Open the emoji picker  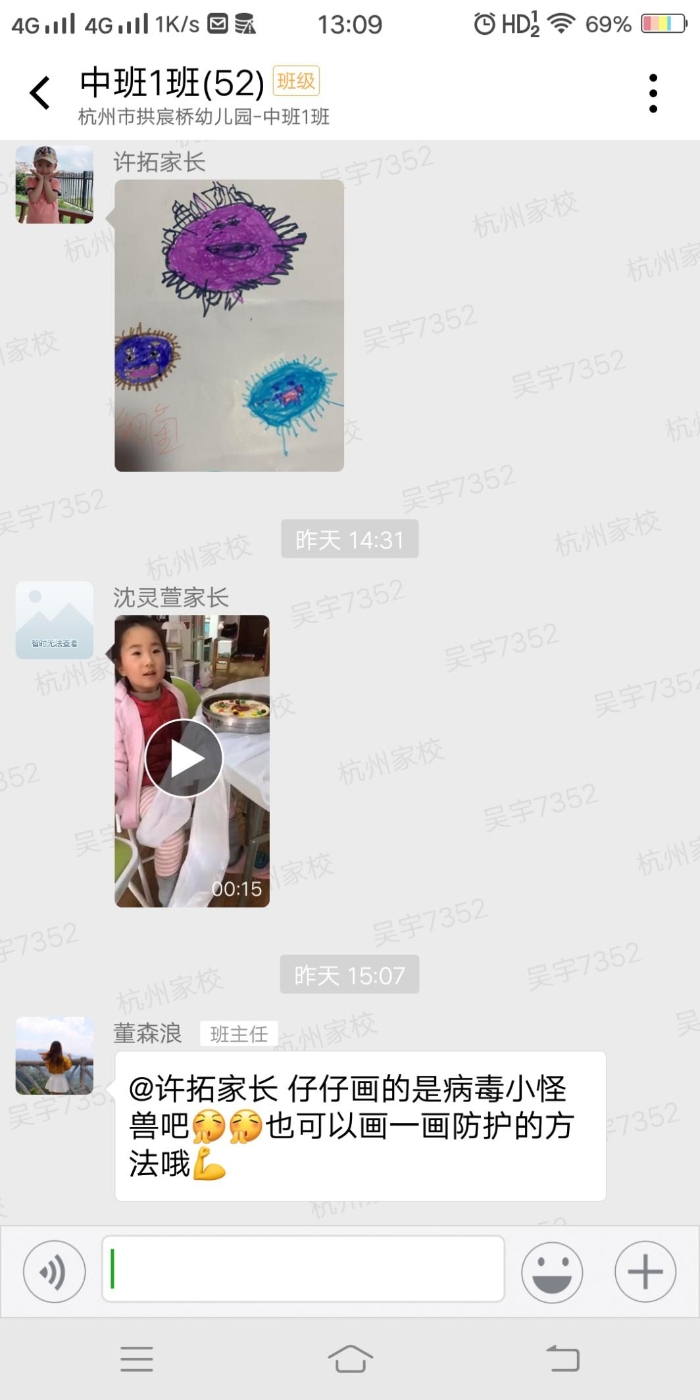[552, 1271]
